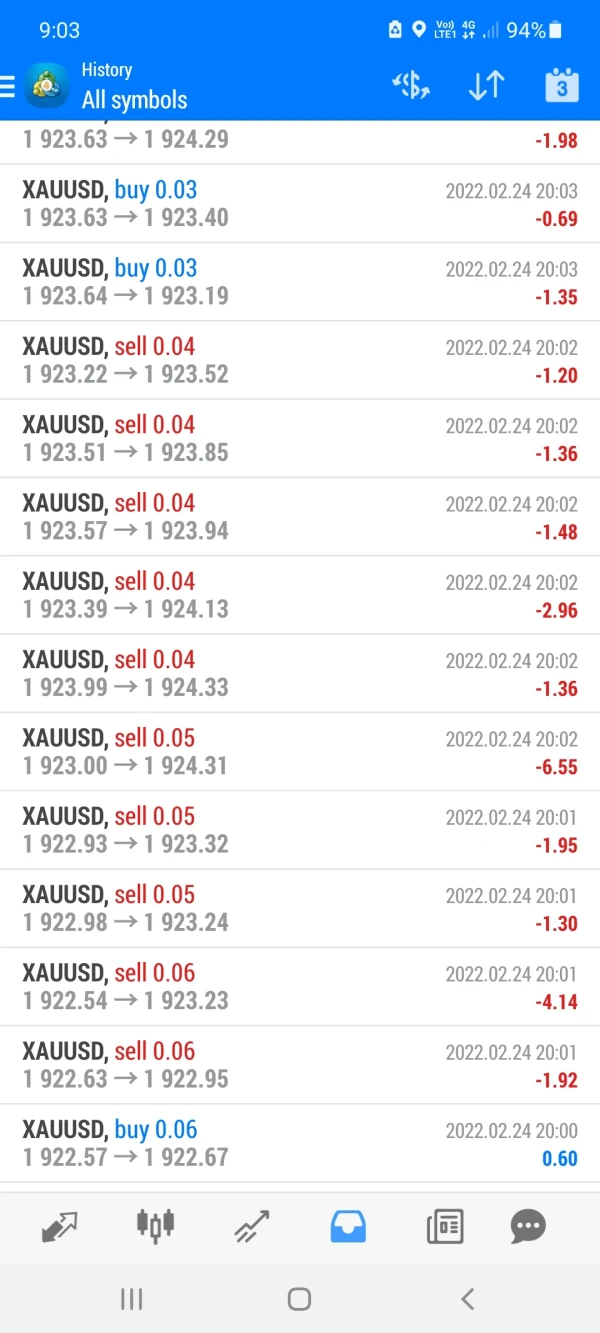Select the History inbox tab
Image resolution: width=600 pixels, height=1333 pixels.
pos(348,1225)
